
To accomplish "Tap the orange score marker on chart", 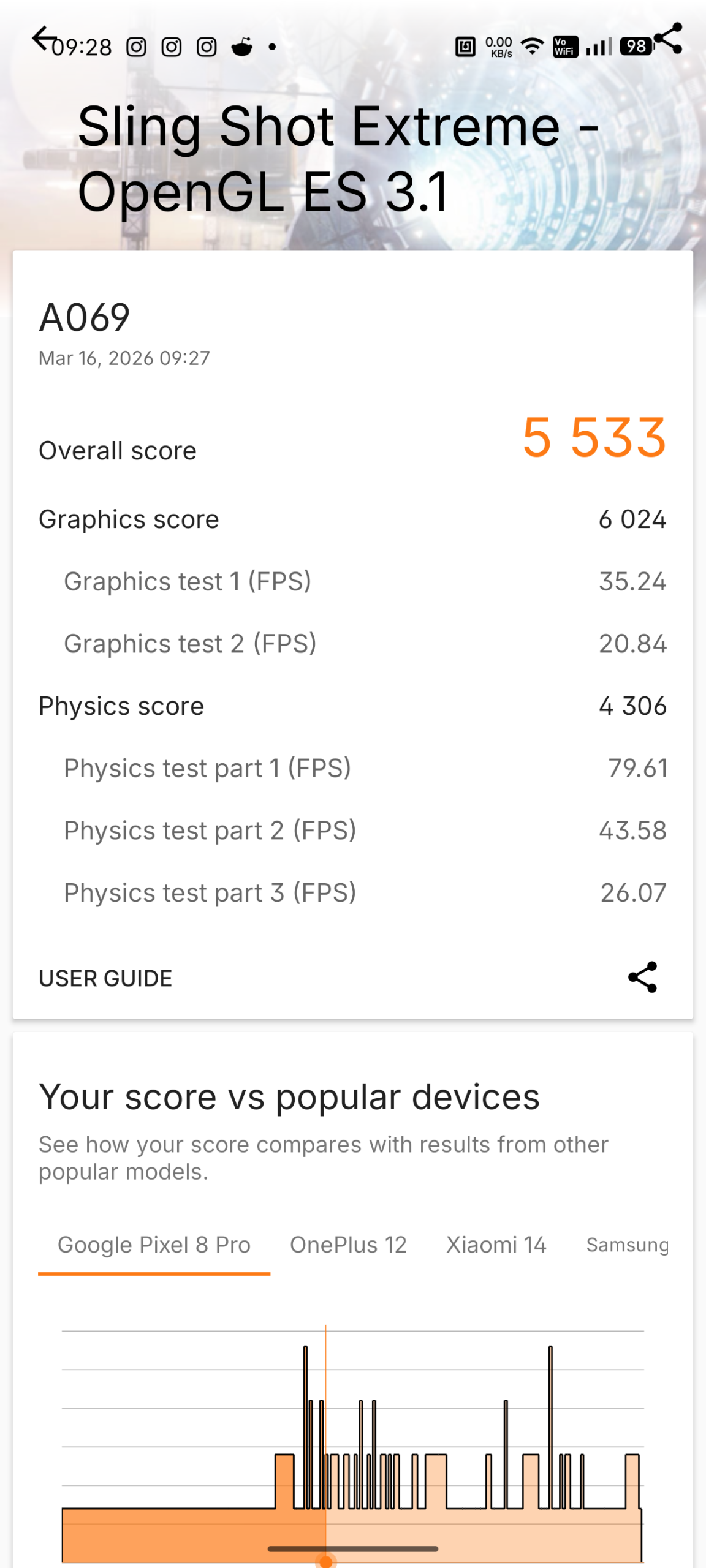I will 325,1560.
